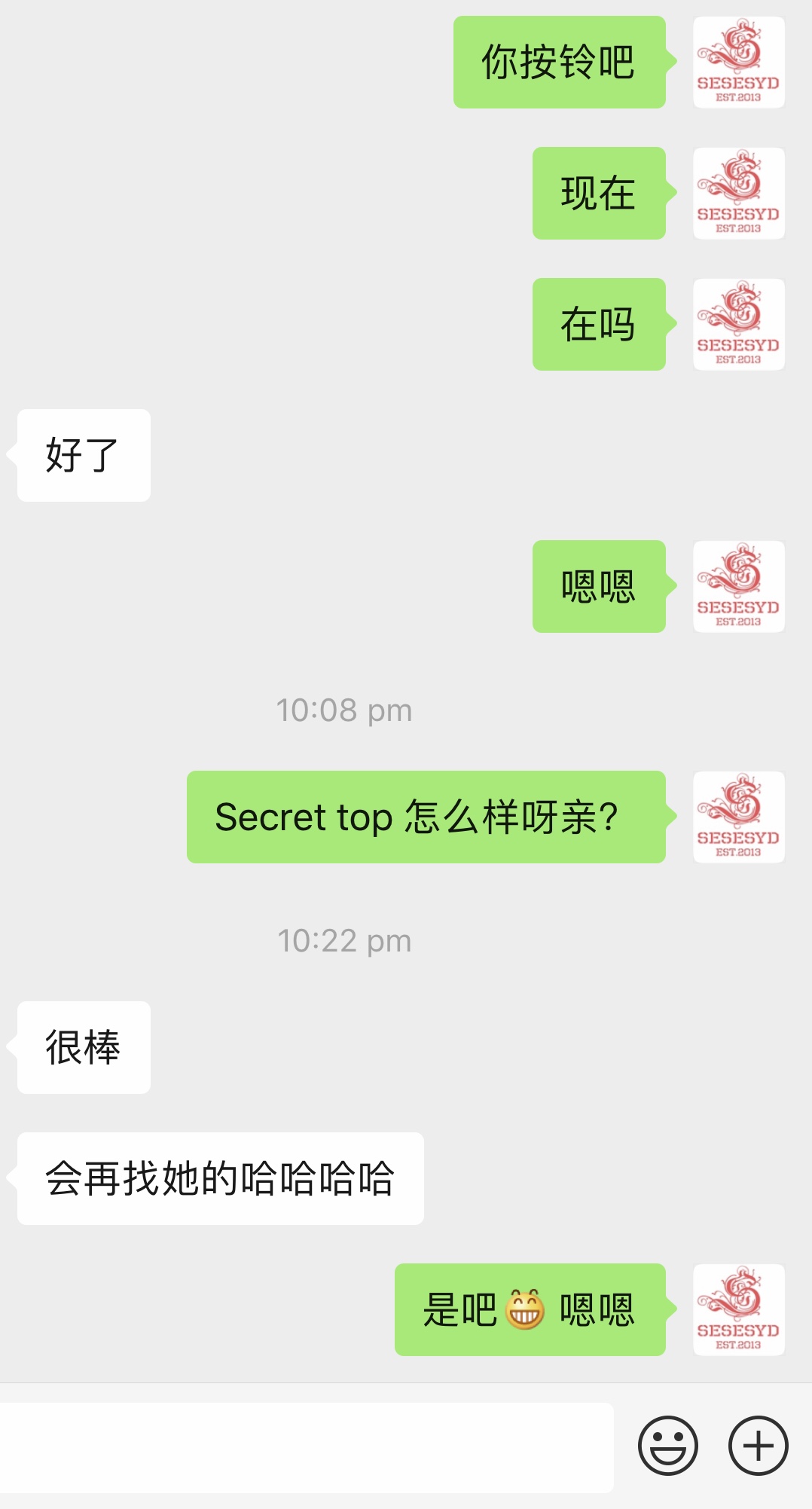
Task: Open the plus attachment menu
Action: click(x=758, y=1446)
